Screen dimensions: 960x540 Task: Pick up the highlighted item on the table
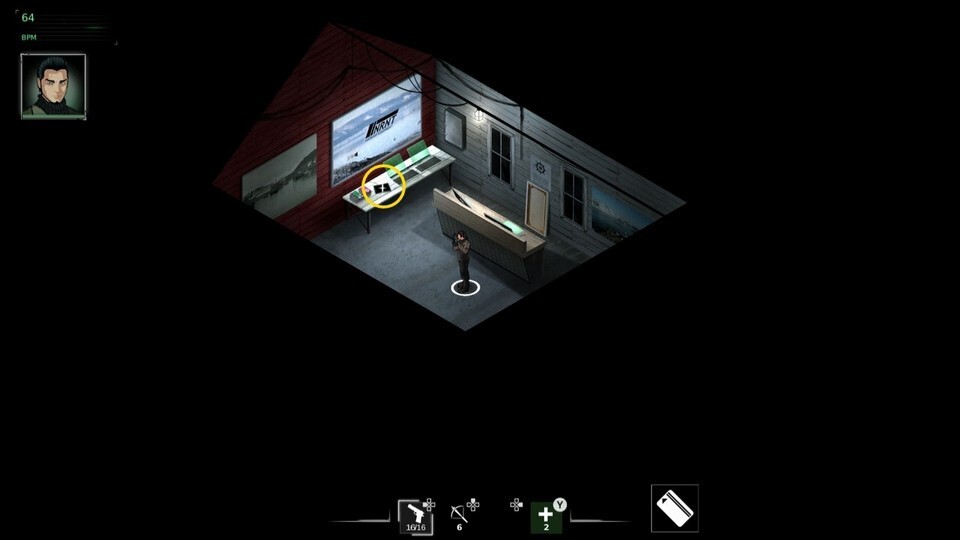(x=383, y=186)
